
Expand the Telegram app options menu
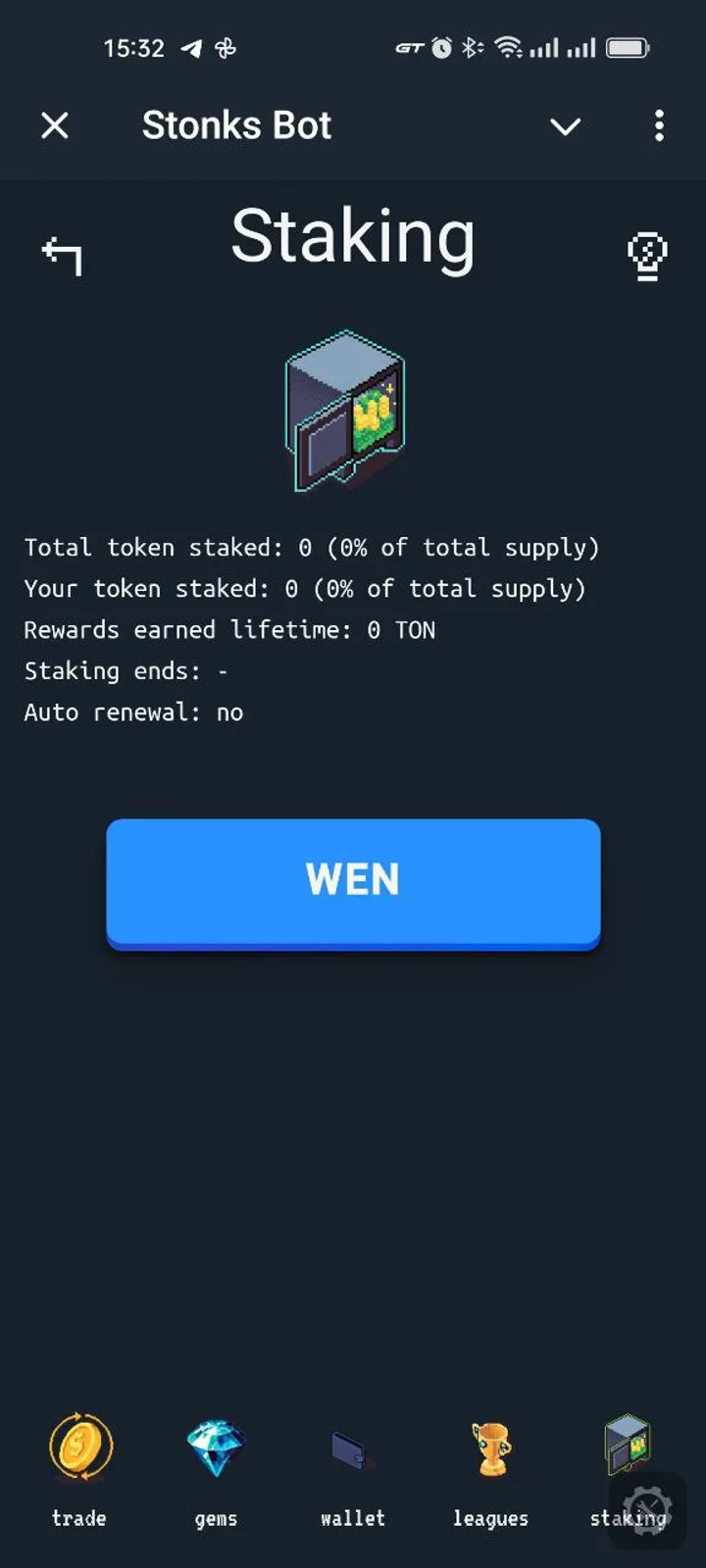(659, 126)
